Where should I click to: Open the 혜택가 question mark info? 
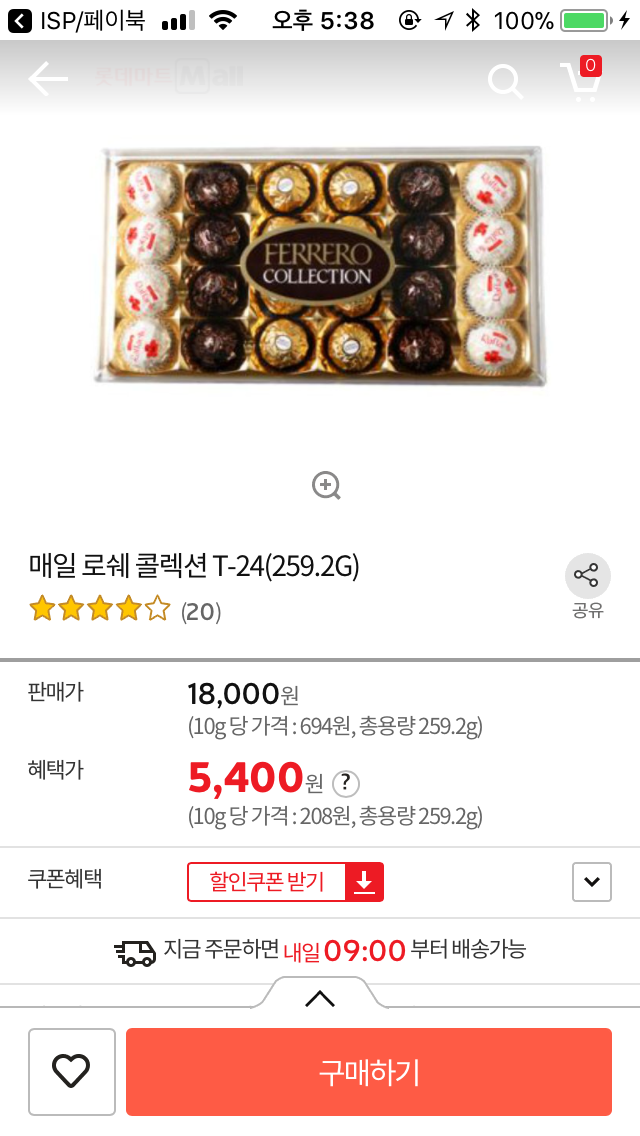pos(345,783)
